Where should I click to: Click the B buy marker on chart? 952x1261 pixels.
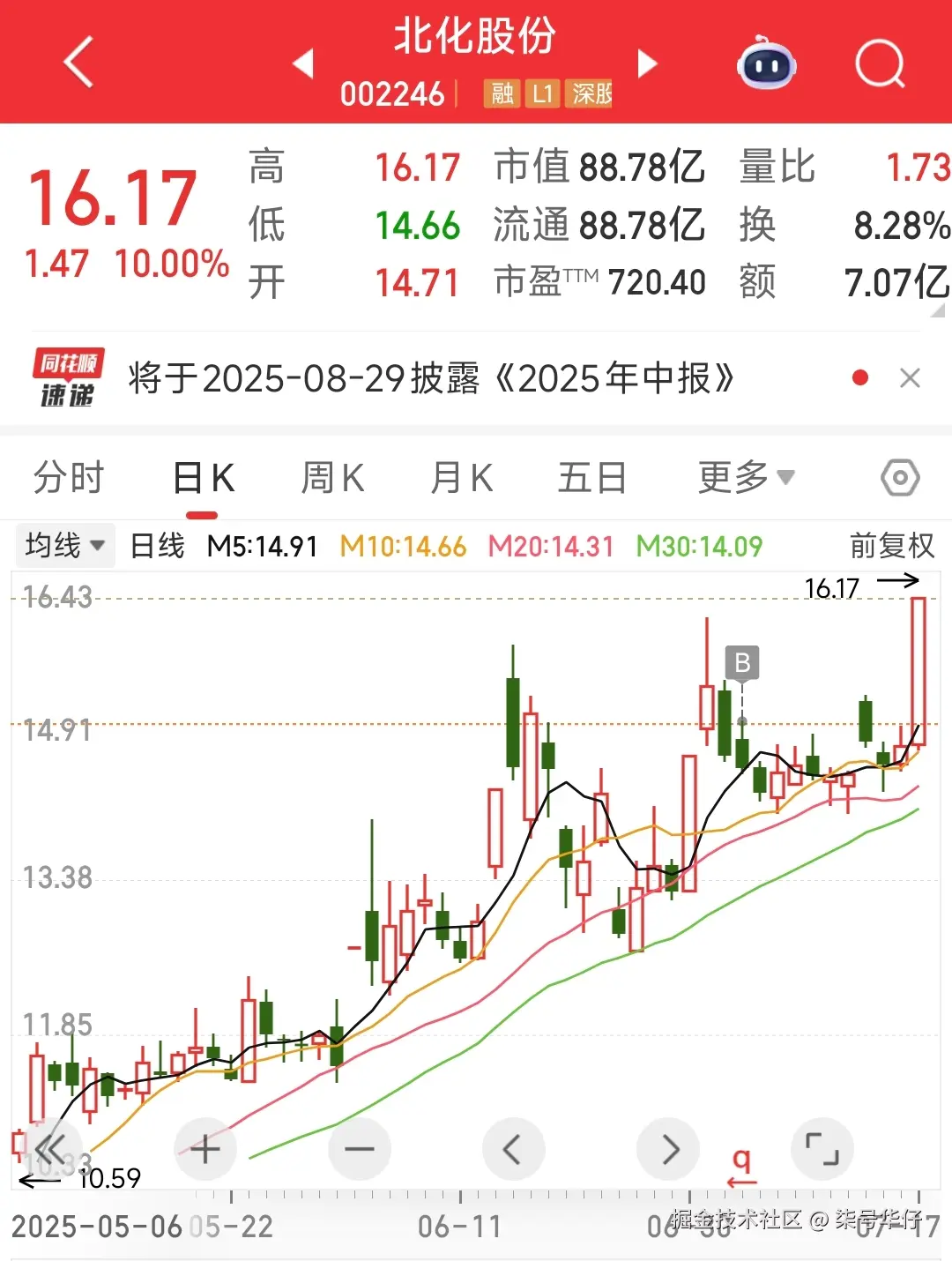[x=743, y=662]
